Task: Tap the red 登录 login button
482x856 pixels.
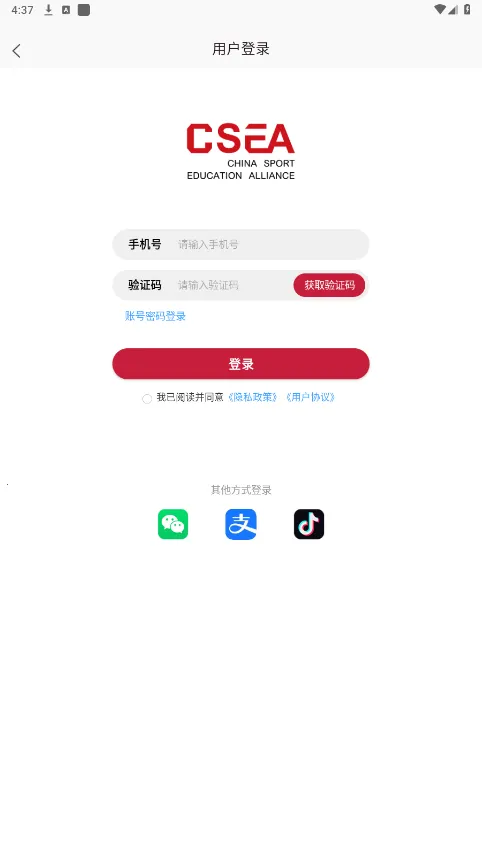Action: [241, 364]
